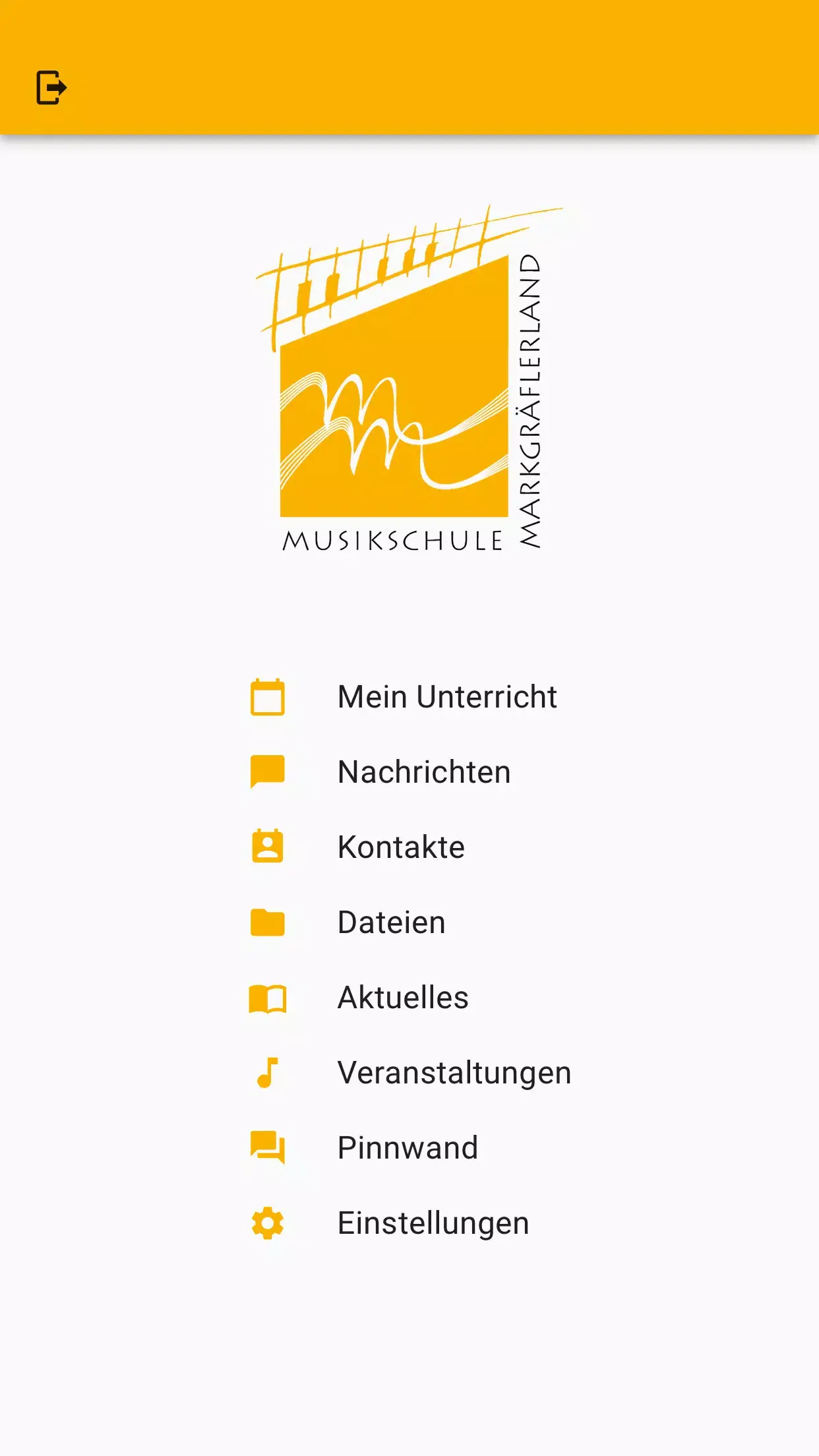
Task: Click the calendar icon beside Mein Unterricht
Action: click(266, 696)
